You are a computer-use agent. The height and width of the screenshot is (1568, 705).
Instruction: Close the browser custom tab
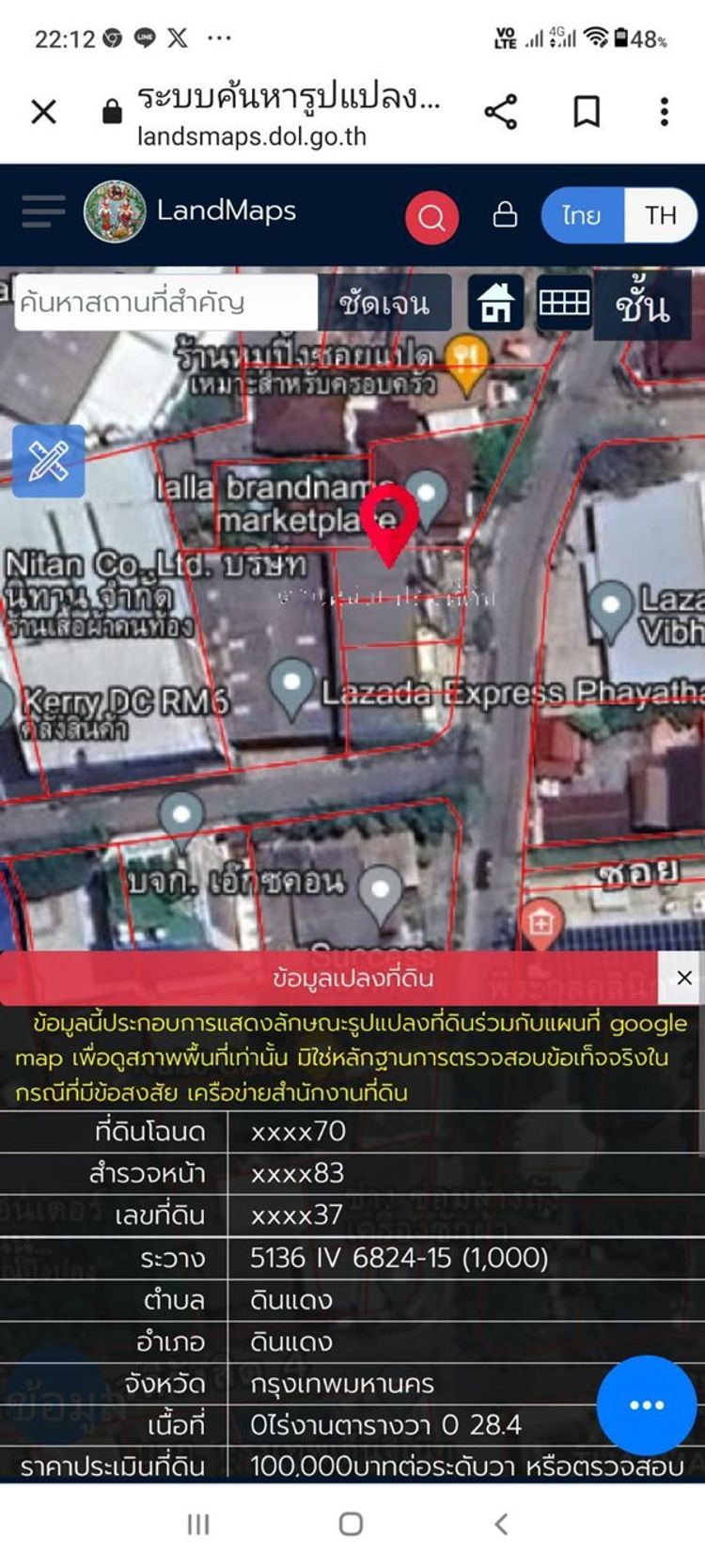pyautogui.click(x=43, y=113)
